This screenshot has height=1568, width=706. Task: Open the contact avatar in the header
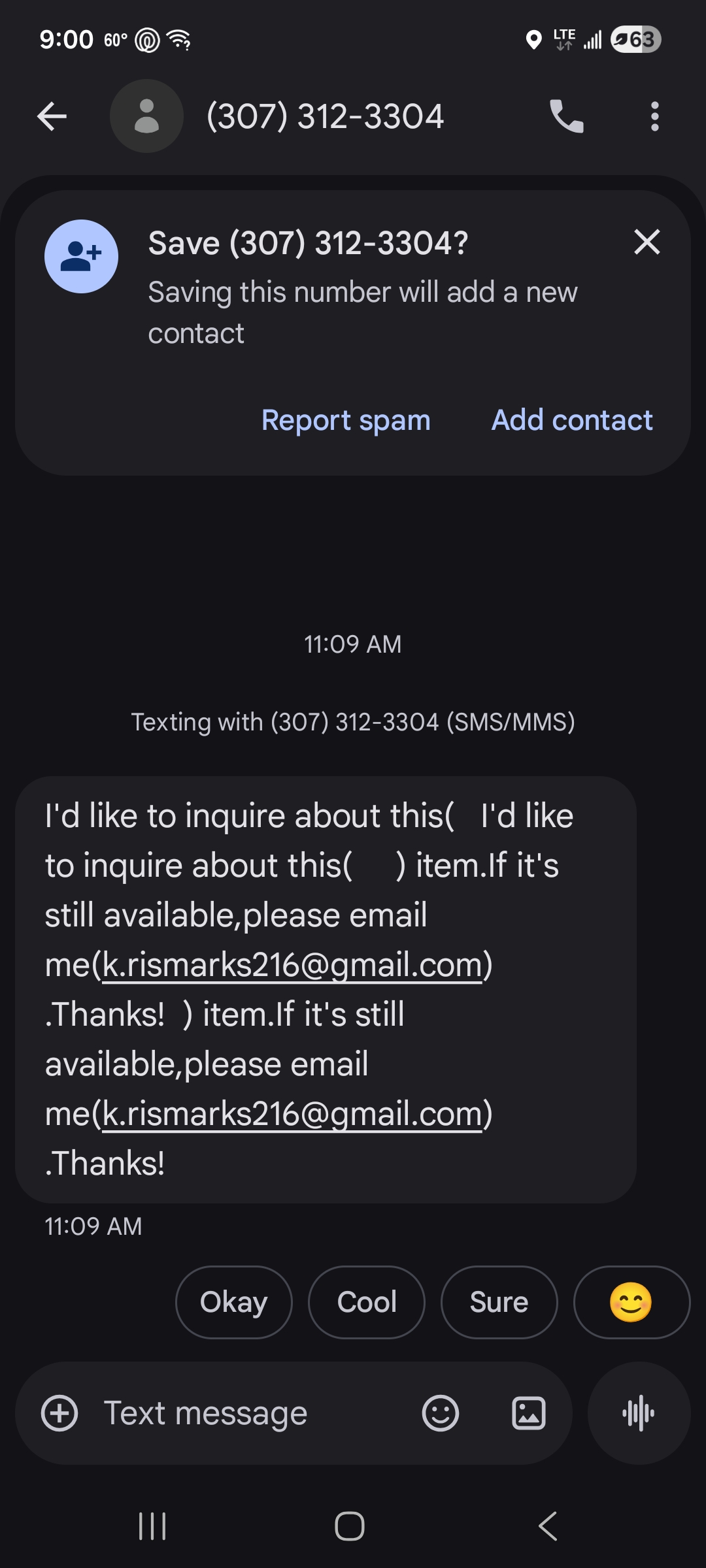146,117
